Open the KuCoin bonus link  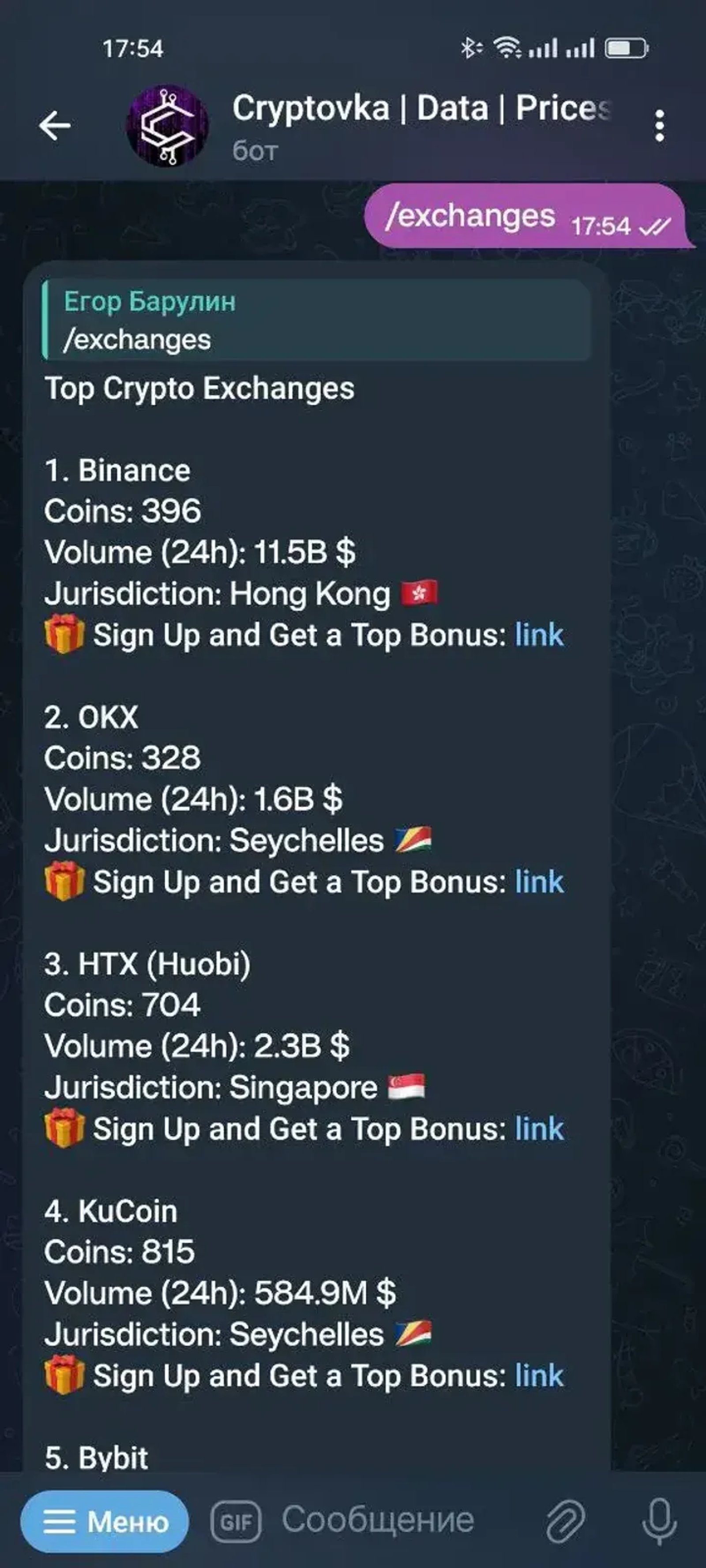[539, 1376]
